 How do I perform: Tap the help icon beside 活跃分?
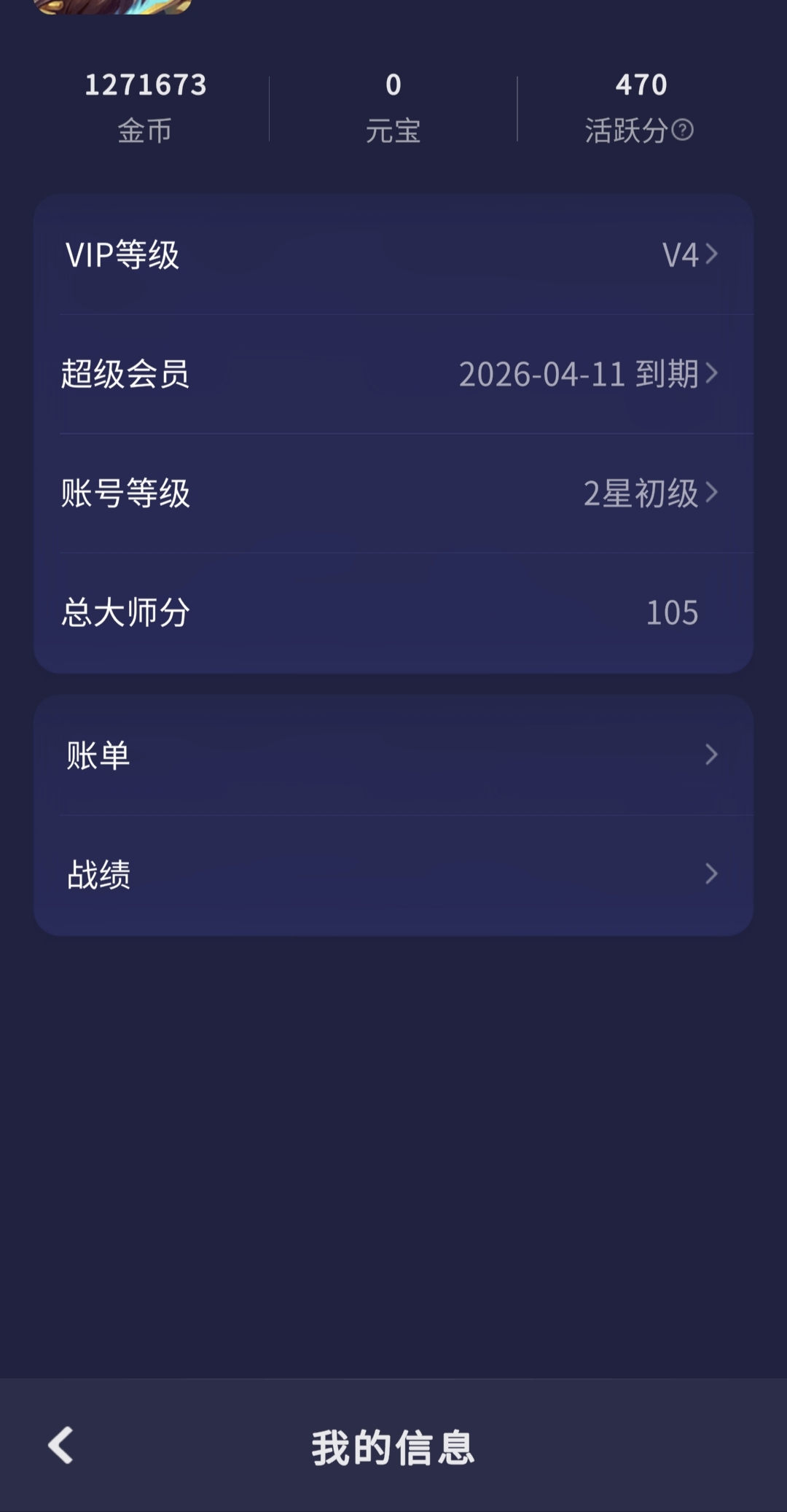click(682, 130)
